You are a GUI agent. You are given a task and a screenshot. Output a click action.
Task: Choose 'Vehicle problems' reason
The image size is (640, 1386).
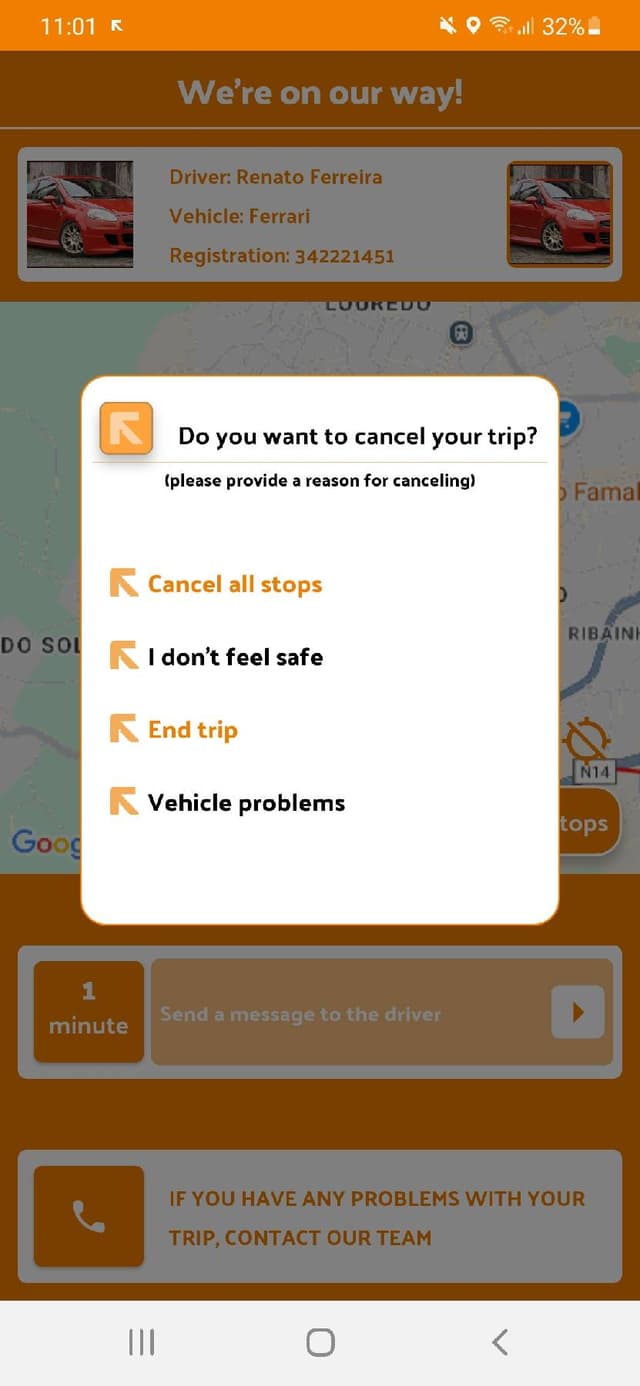tap(245, 803)
